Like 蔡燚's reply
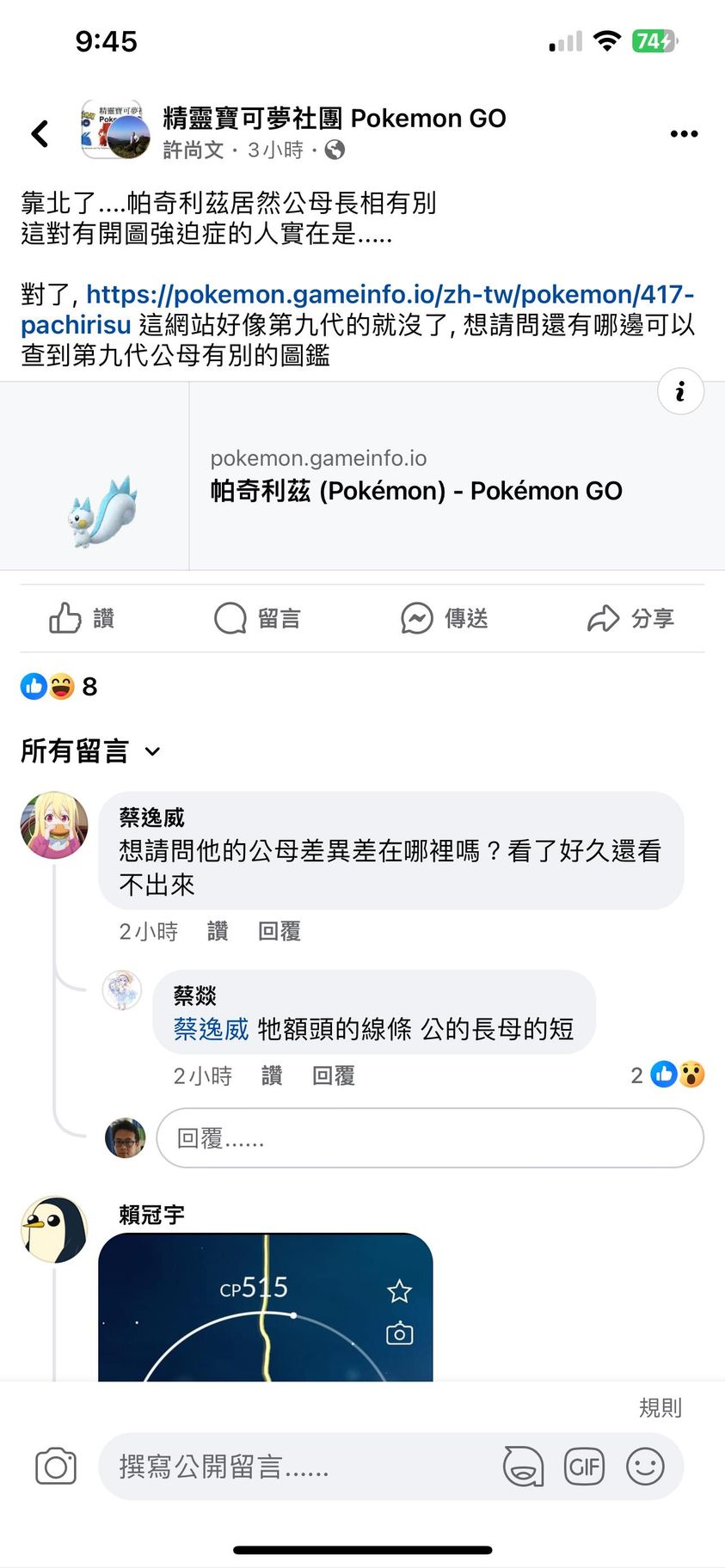Image resolution: width=725 pixels, height=1568 pixels. point(272,1075)
